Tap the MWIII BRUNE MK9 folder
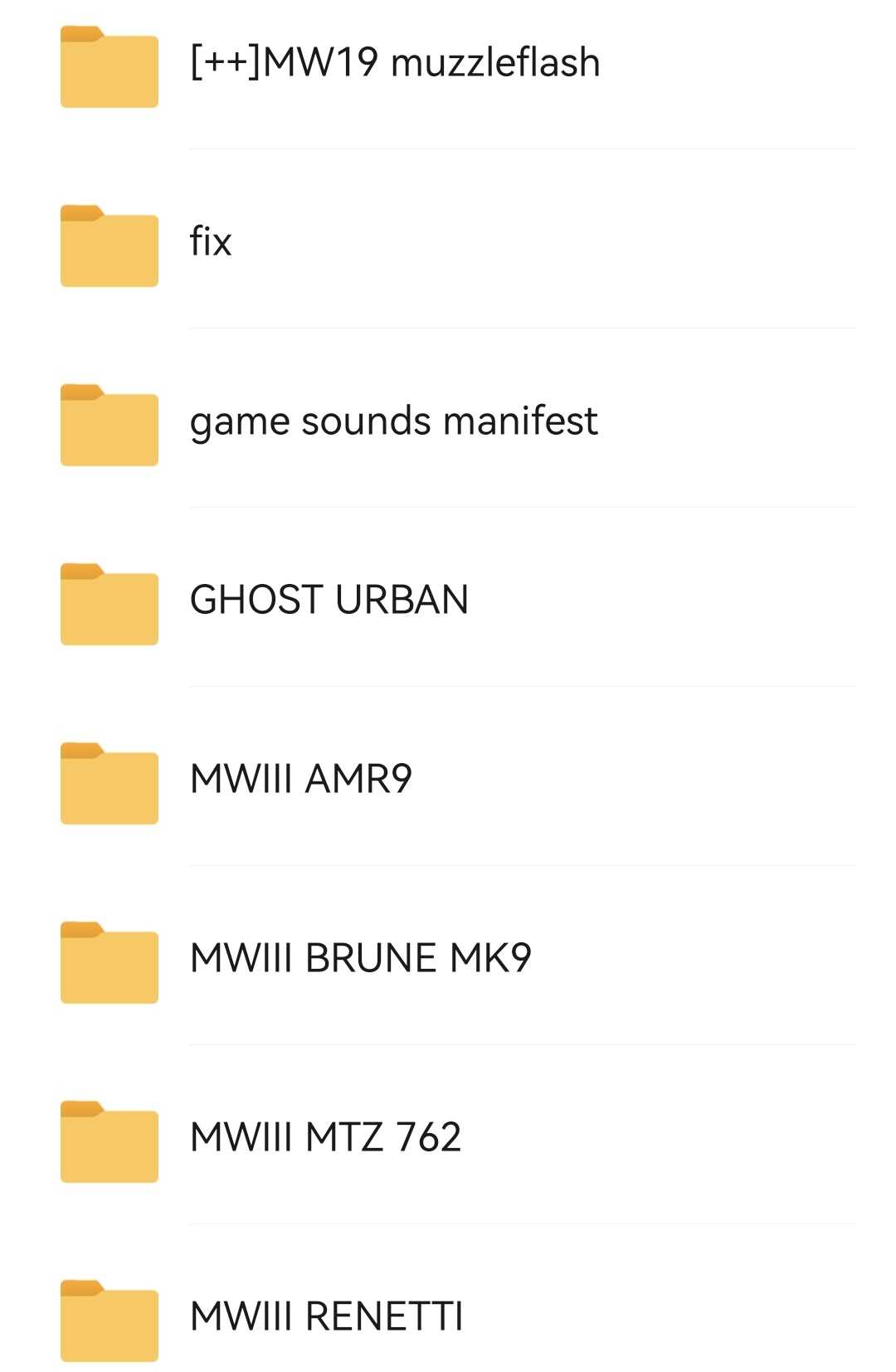Image resolution: width=896 pixels, height=1372 pixels. point(360,959)
